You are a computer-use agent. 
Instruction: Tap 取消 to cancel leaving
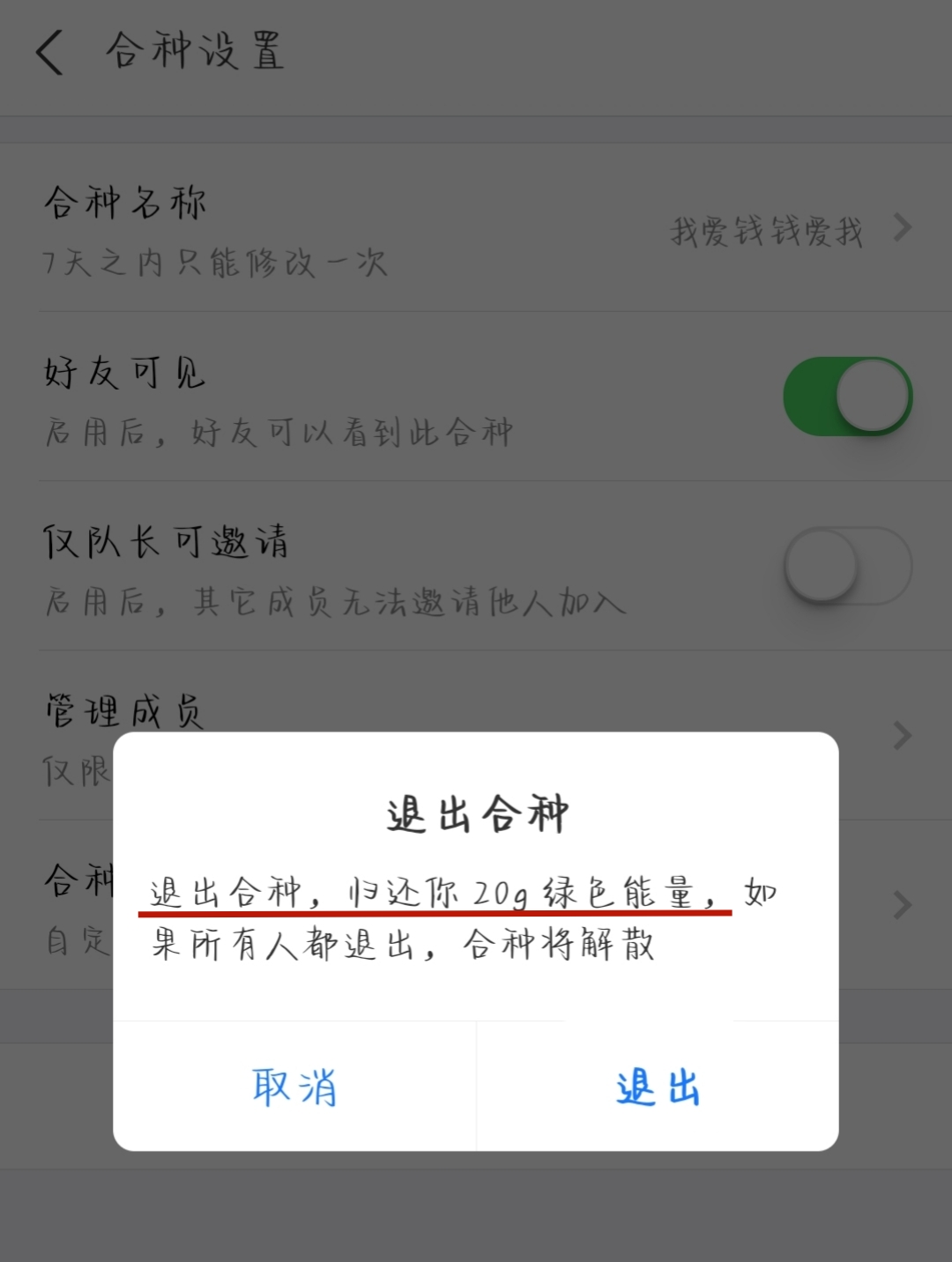pyautogui.click(x=294, y=1087)
